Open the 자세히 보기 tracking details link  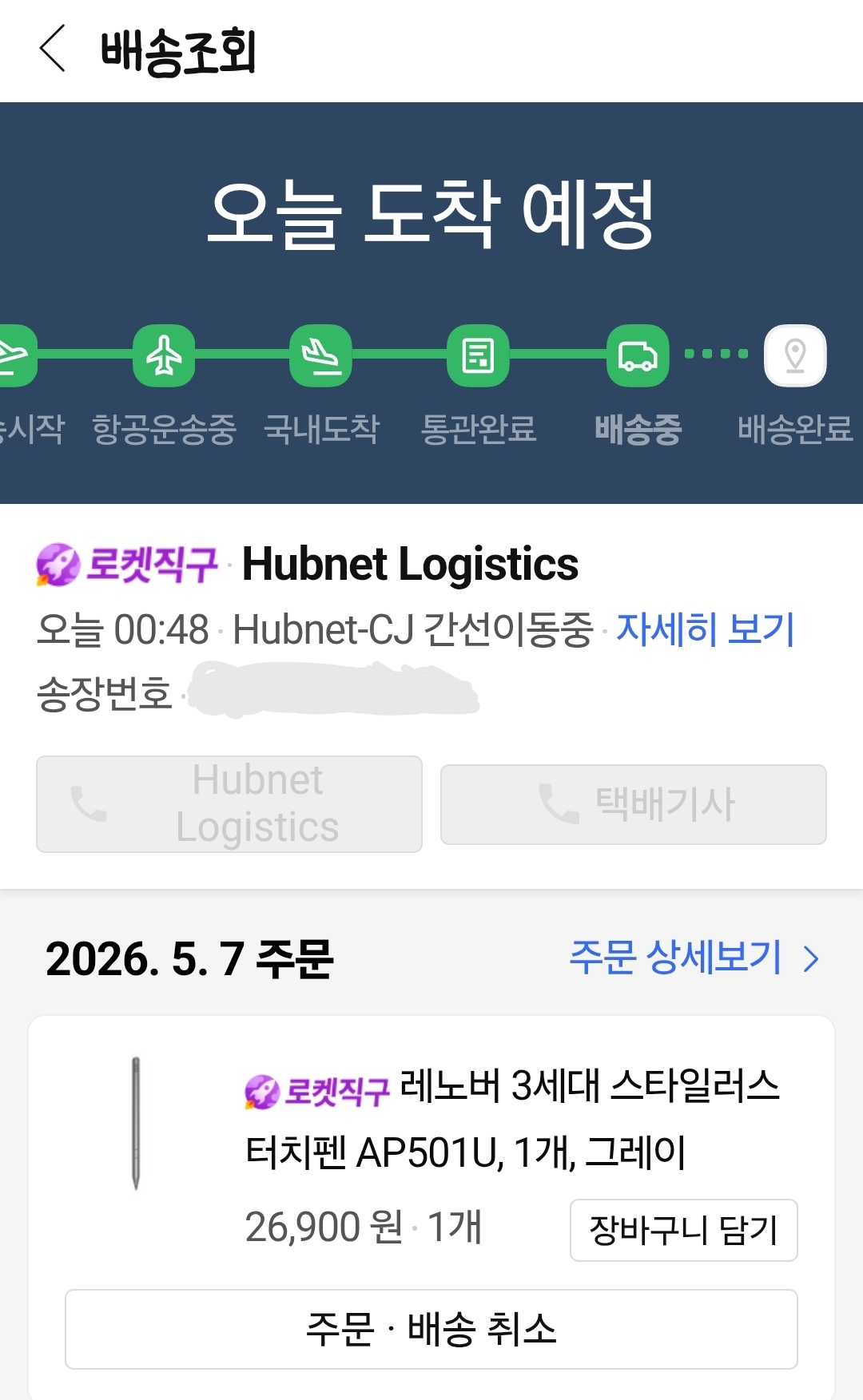coord(706,629)
